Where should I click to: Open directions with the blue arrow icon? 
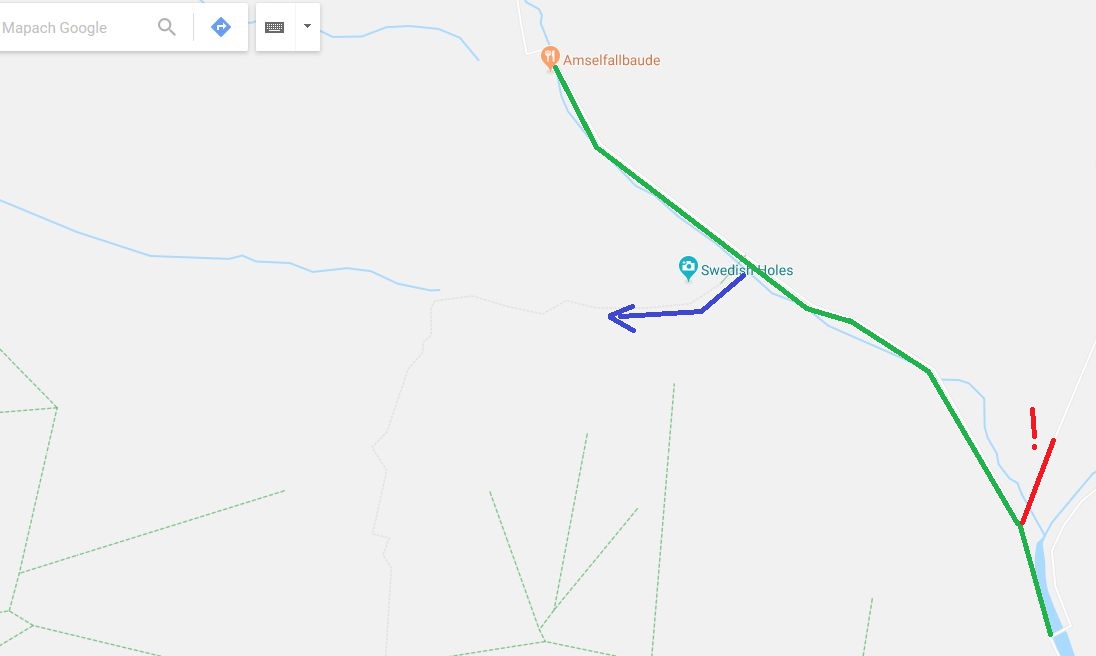tap(221, 27)
